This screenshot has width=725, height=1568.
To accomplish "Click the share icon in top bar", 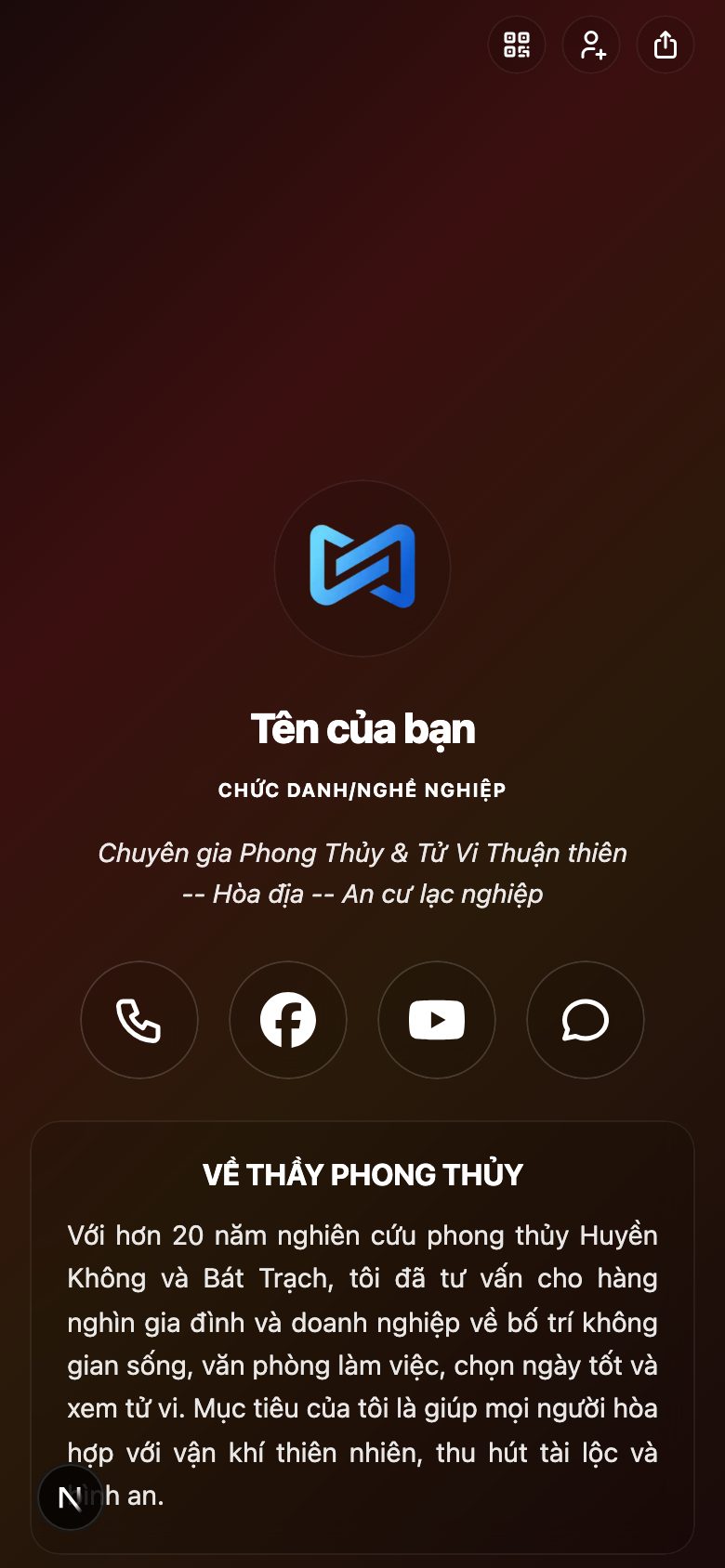I will [665, 44].
